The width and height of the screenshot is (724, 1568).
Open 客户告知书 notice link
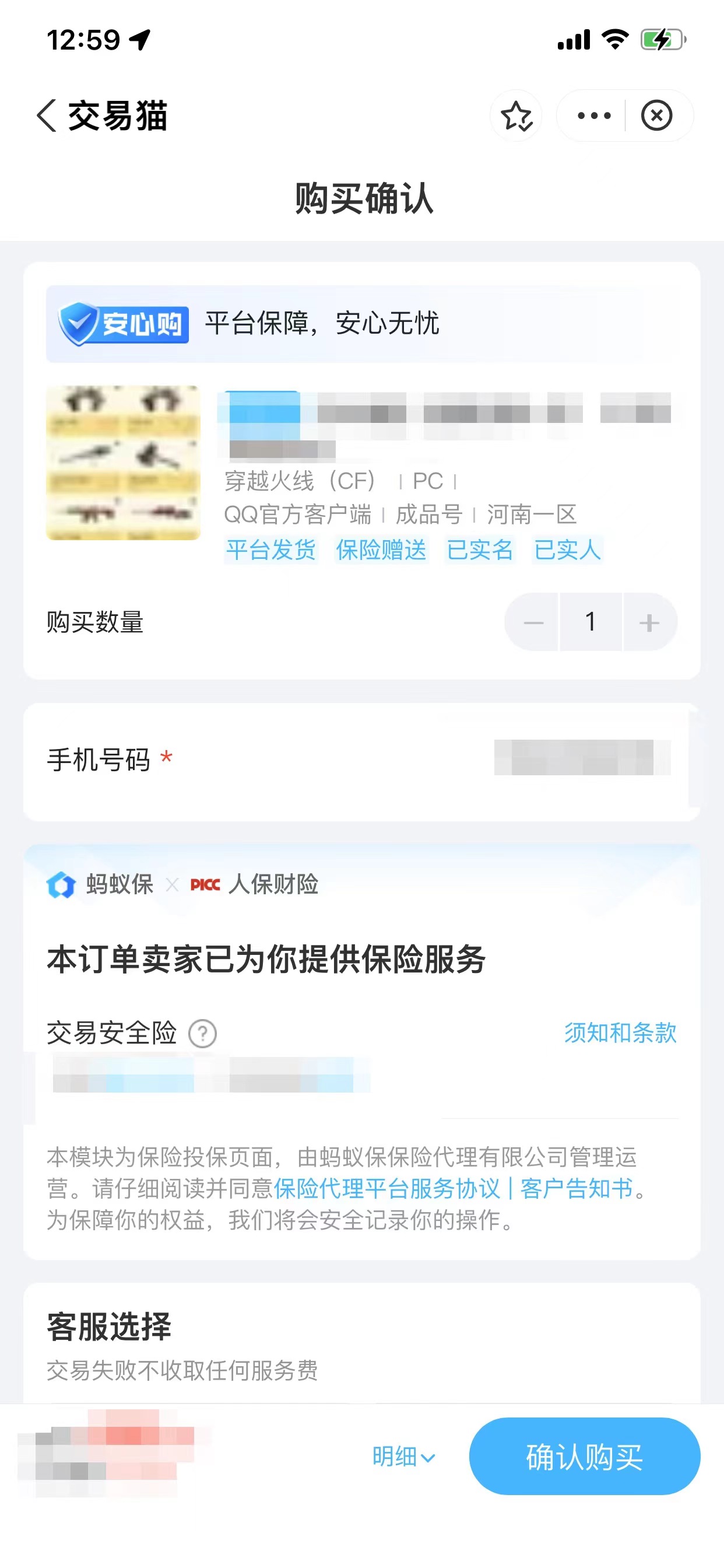tap(576, 1188)
